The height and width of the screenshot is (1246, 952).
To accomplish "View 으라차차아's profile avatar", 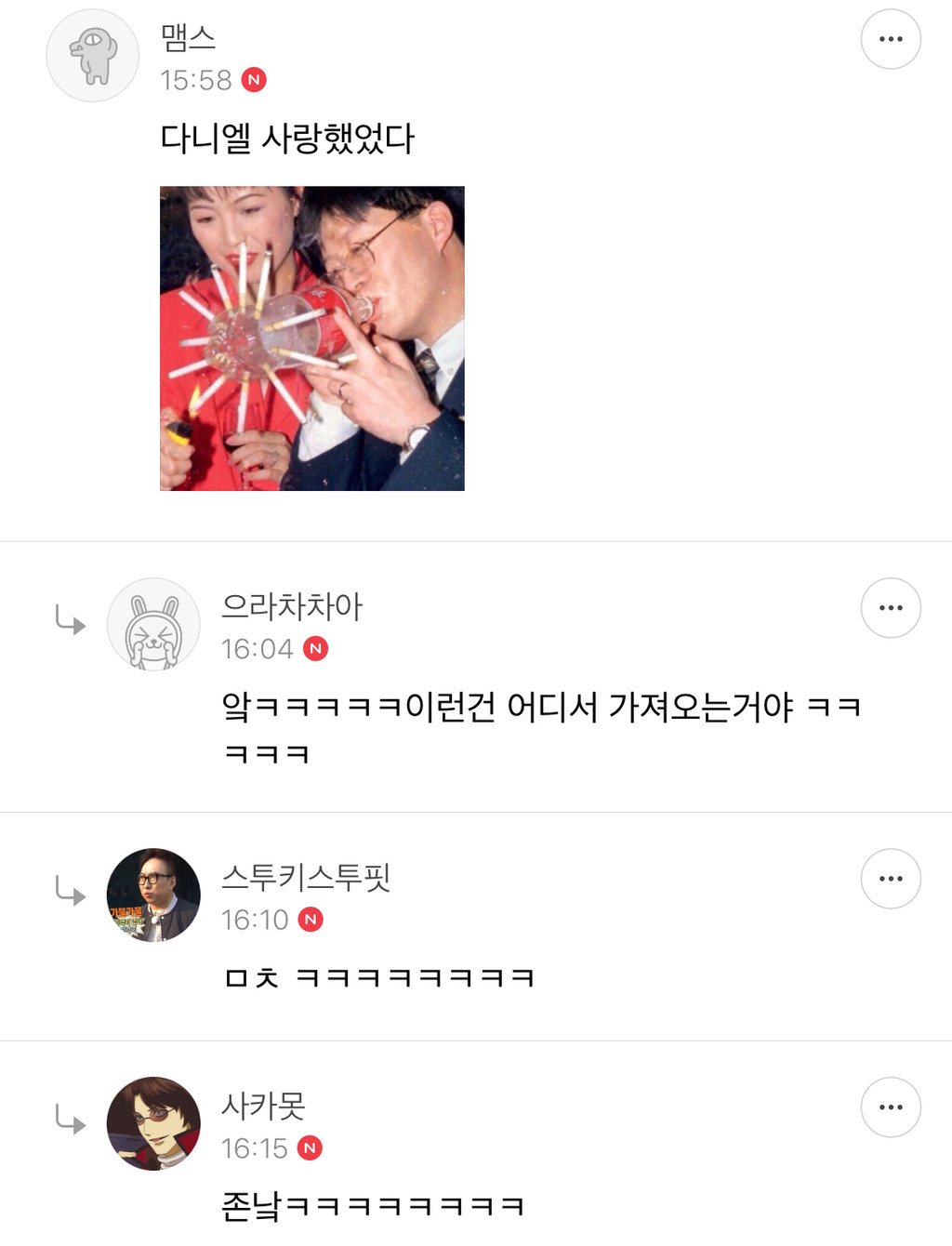I will (x=153, y=625).
